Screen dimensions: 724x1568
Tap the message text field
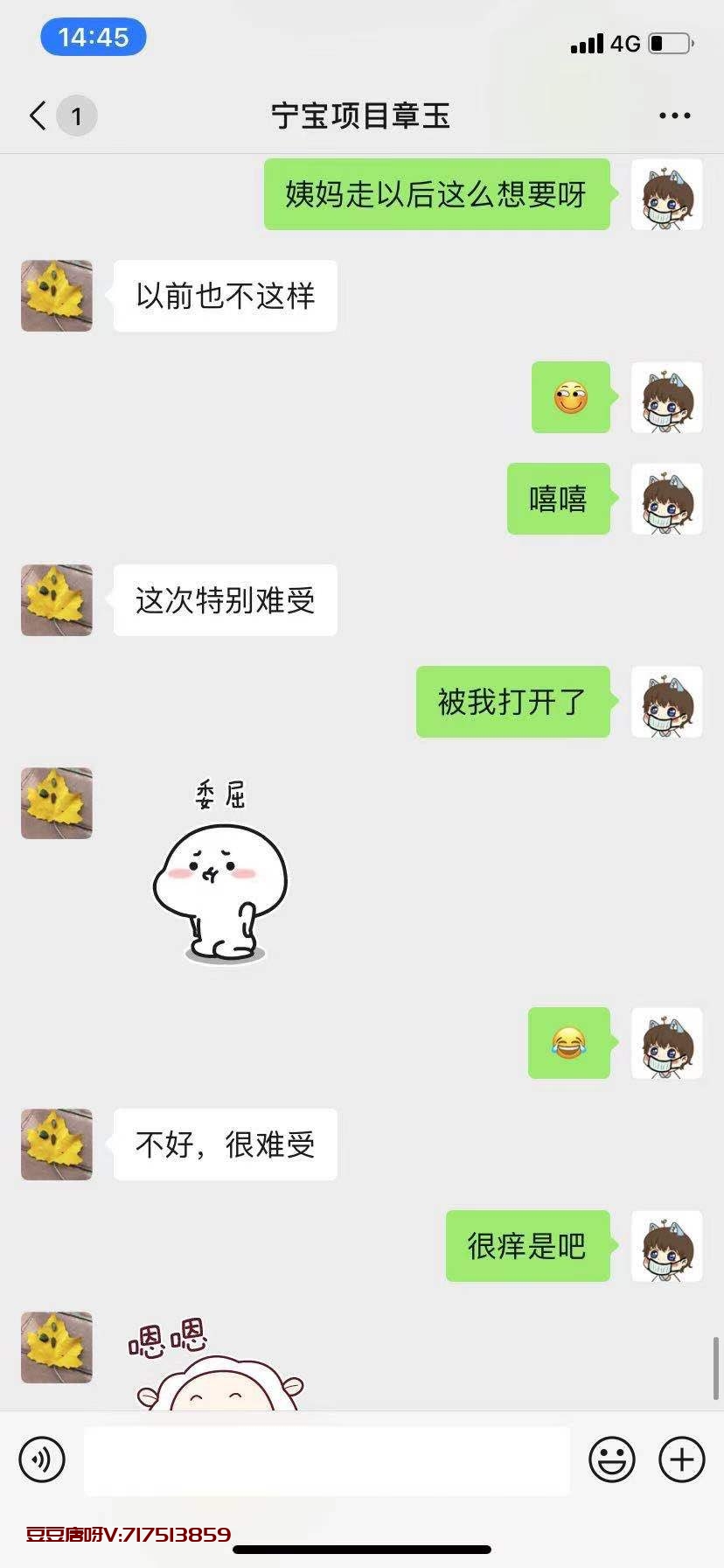click(x=326, y=1460)
